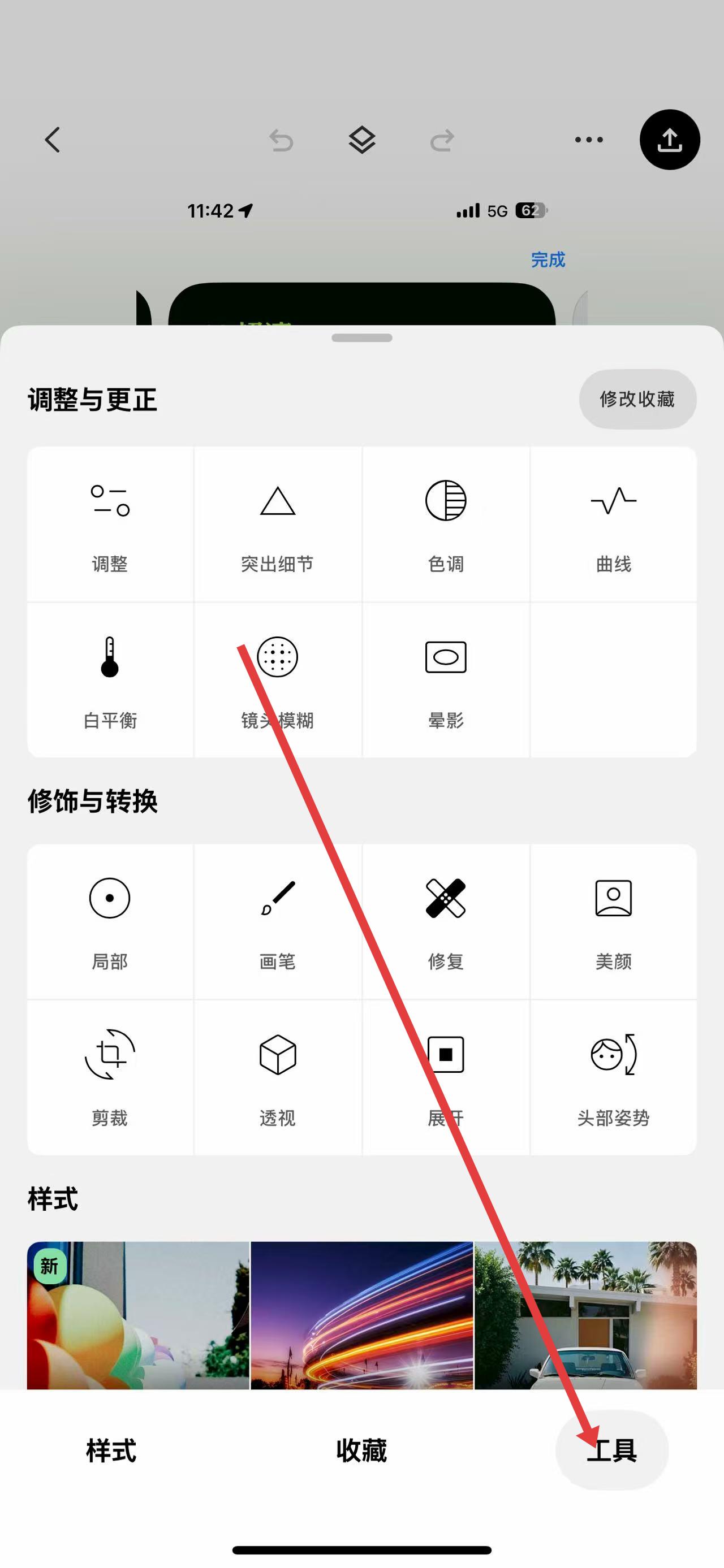Tap the black export button
The image size is (724, 1568).
point(669,140)
